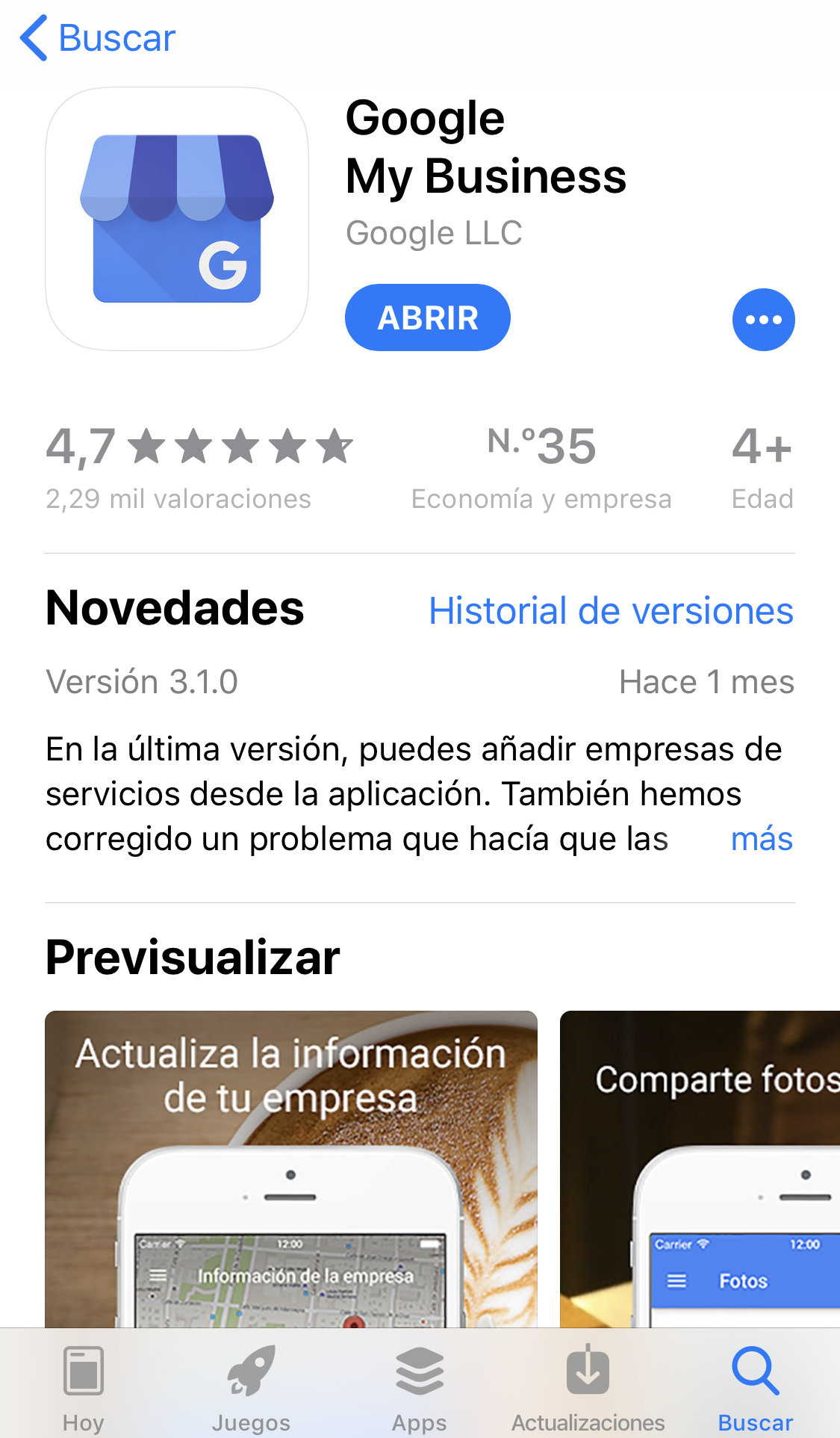Viewport: 840px width, 1438px height.
Task: Switch to the Hoy tab
Action: click(83, 1386)
